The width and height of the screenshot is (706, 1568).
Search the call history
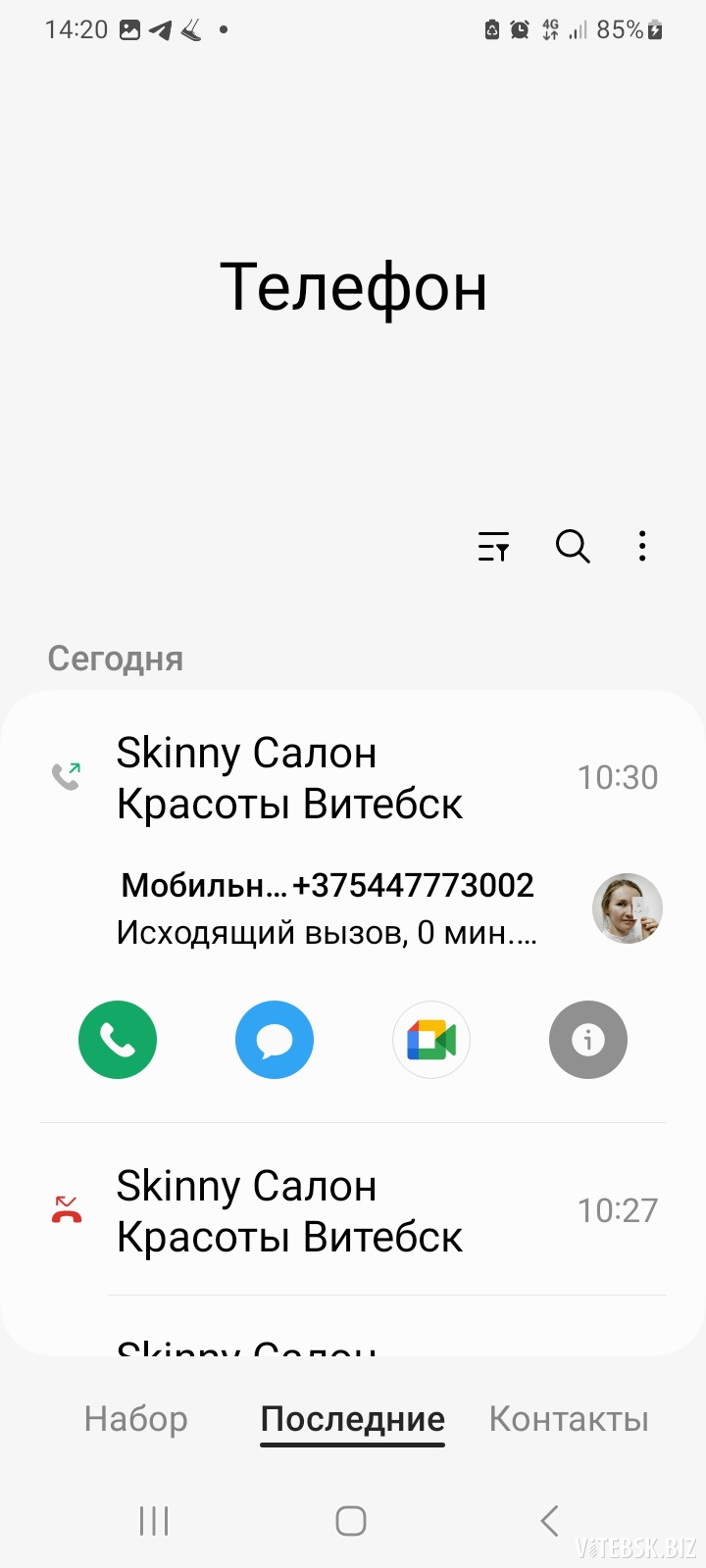tap(573, 546)
